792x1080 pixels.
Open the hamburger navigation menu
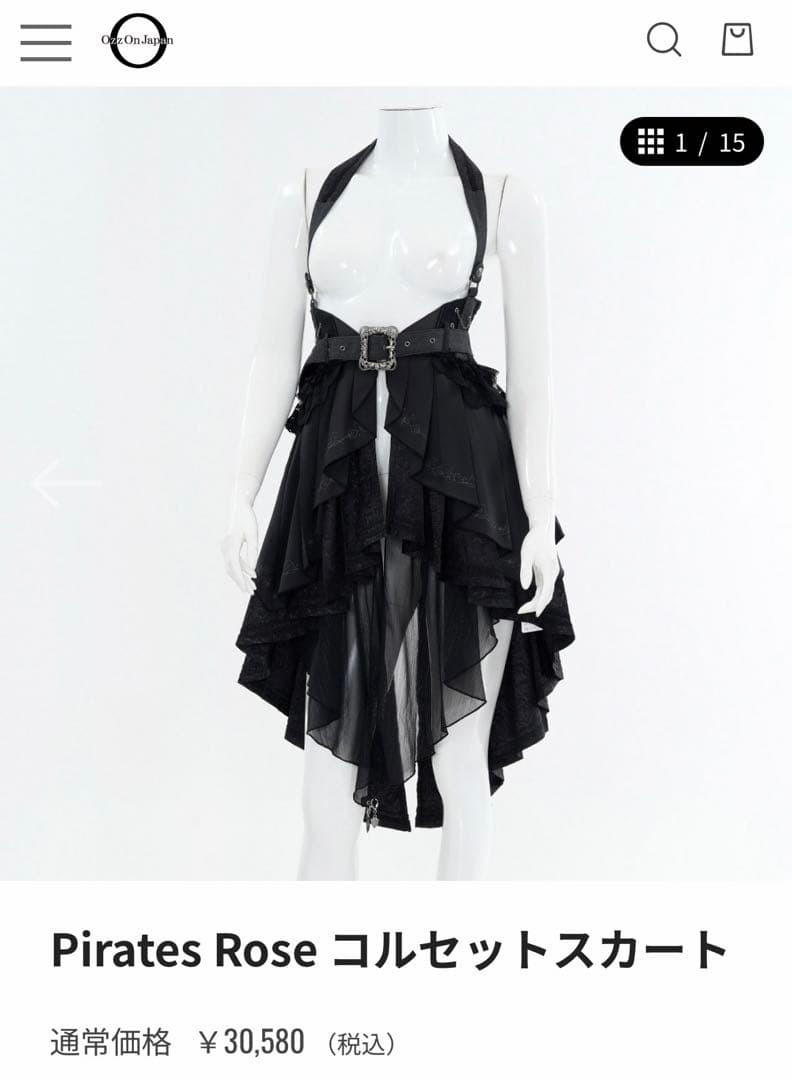[x=46, y=41]
